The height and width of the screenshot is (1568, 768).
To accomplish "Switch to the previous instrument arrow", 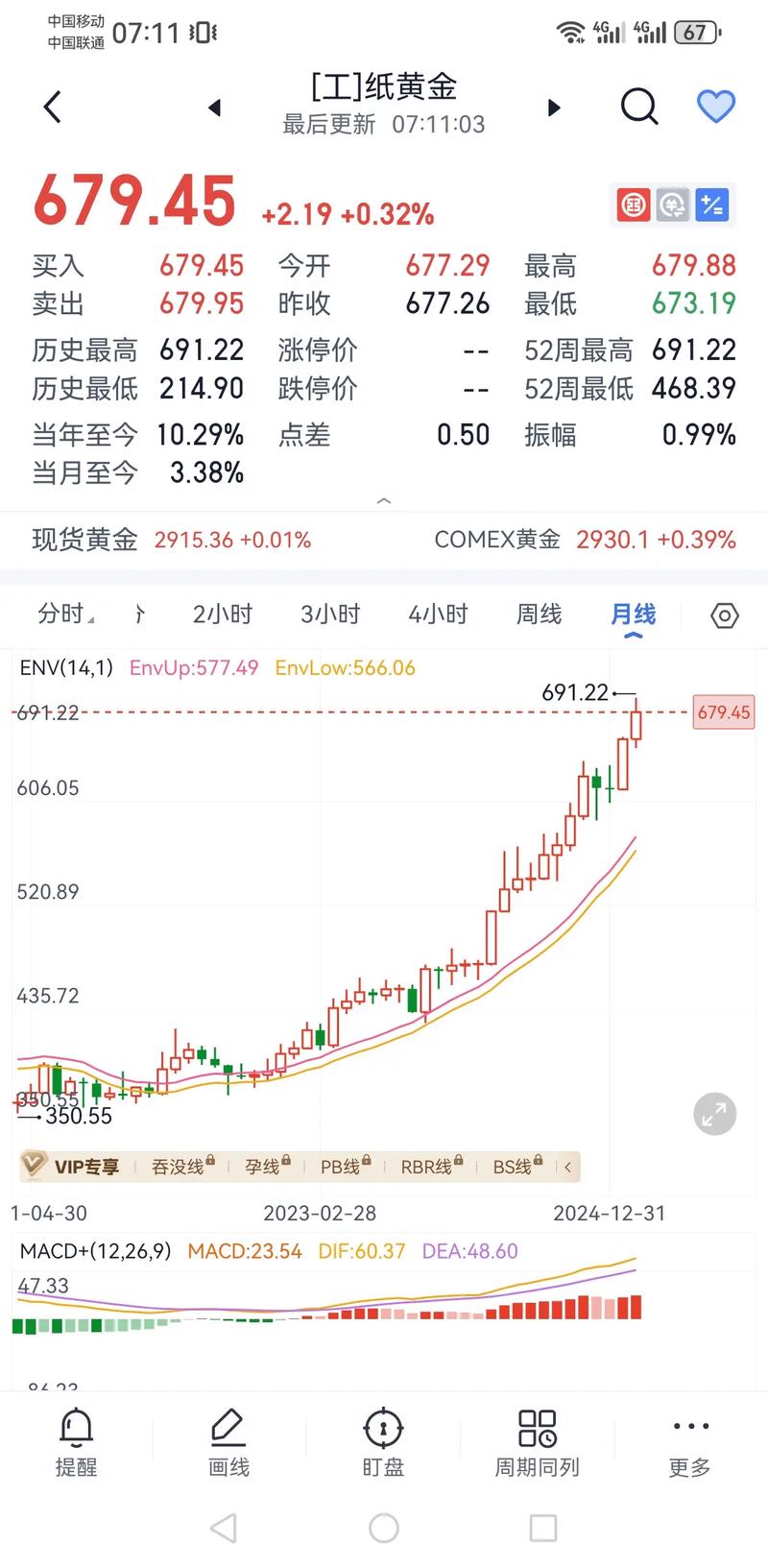I will coord(215,108).
